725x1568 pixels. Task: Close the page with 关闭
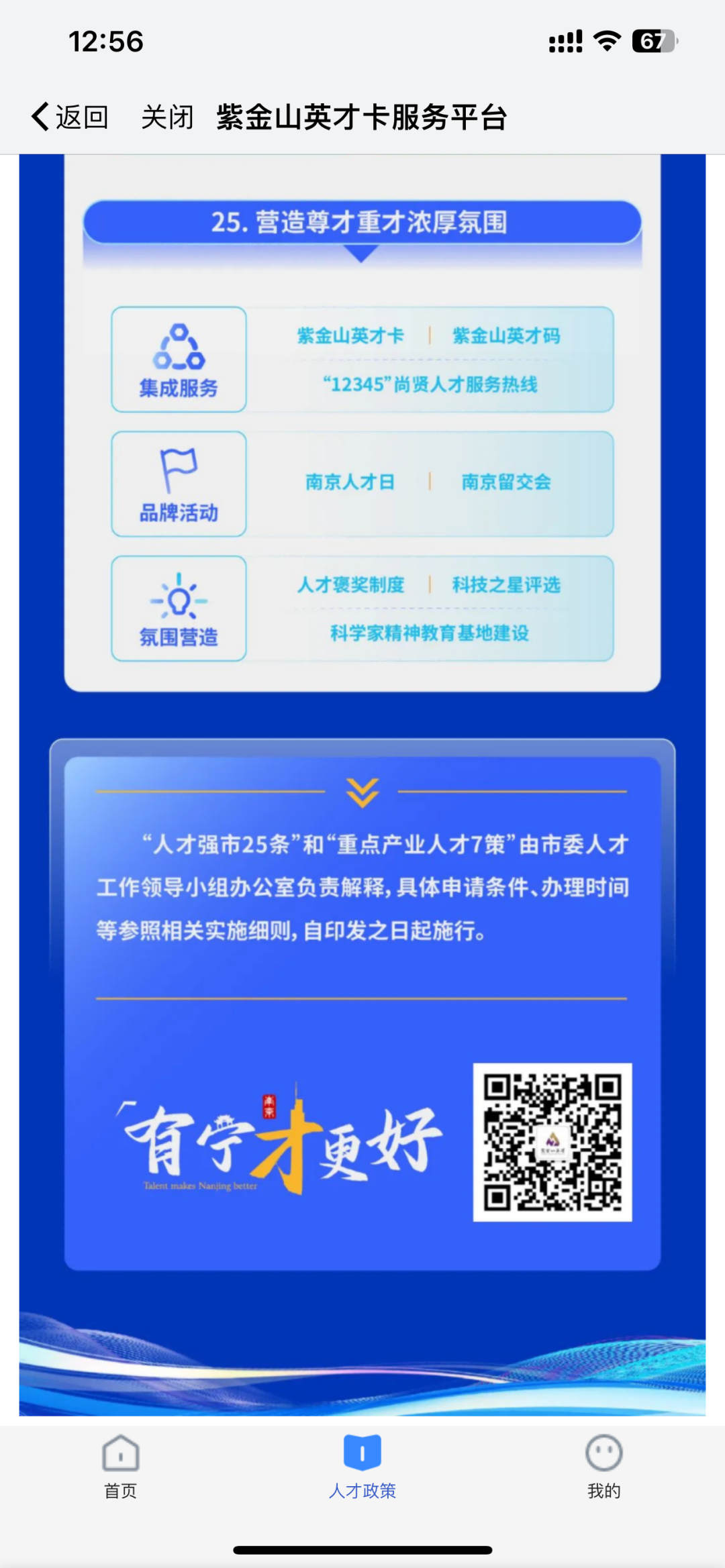(x=167, y=117)
